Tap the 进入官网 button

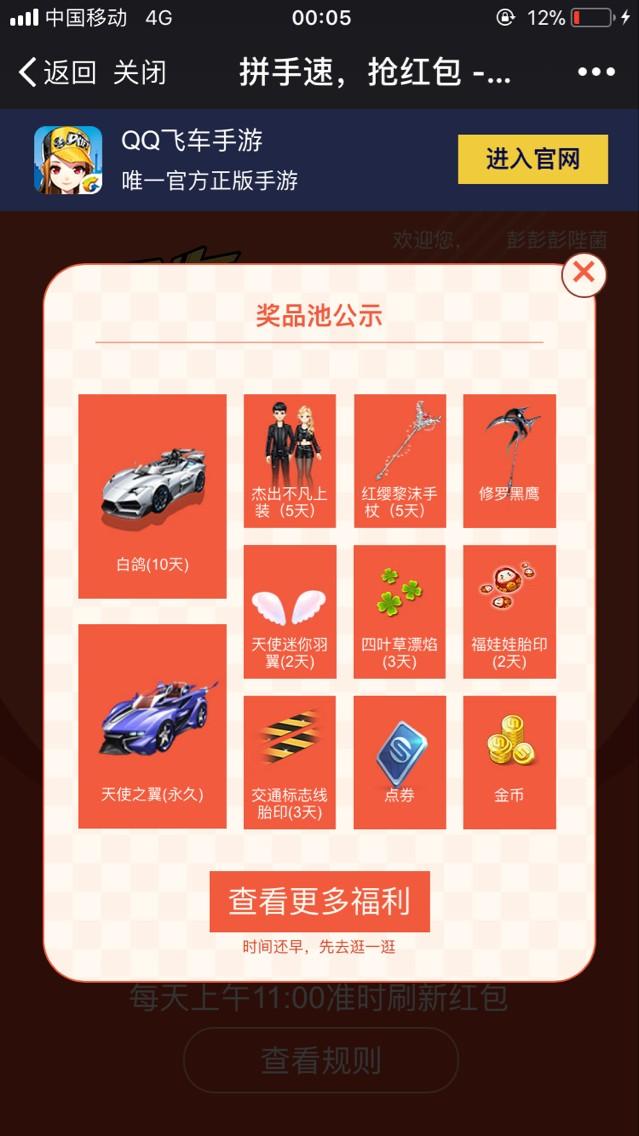(532, 159)
